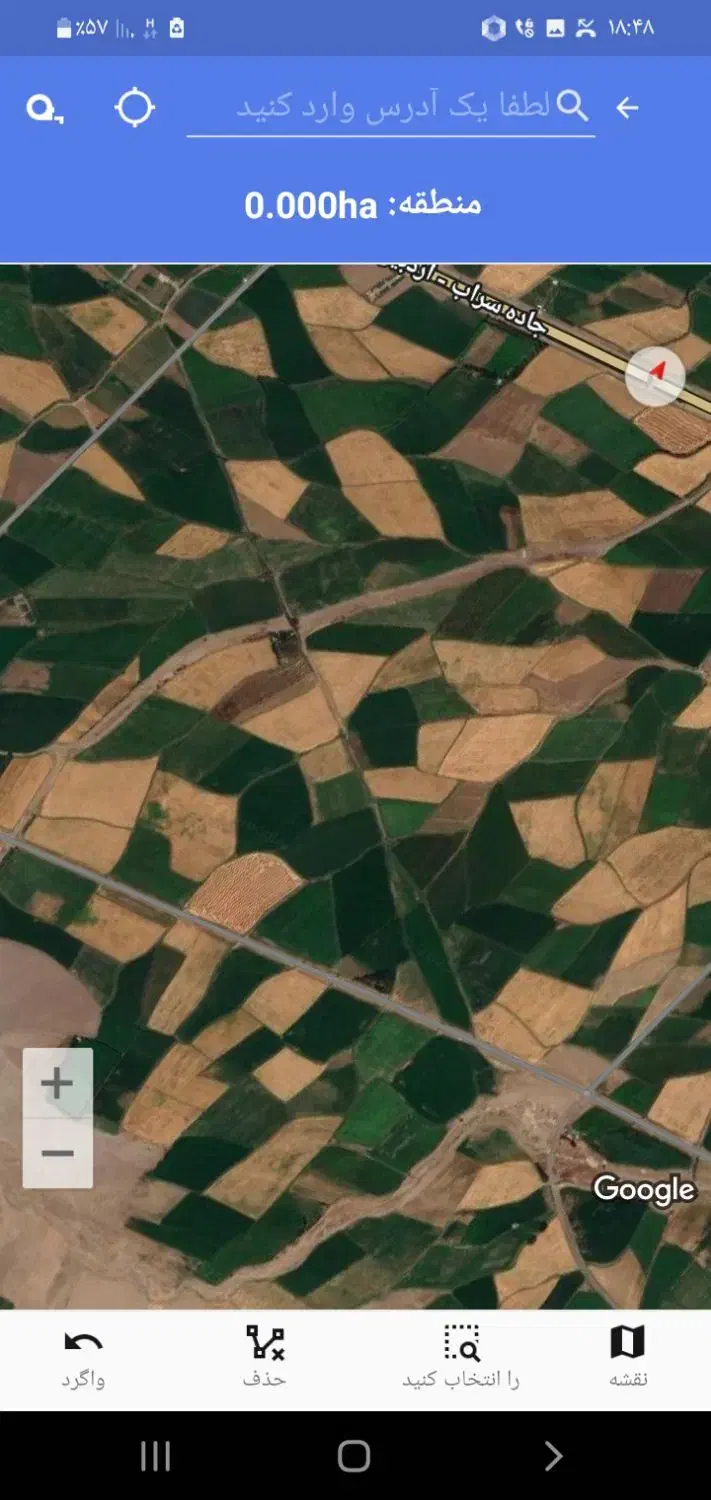Go to the system home screen

[354, 1456]
